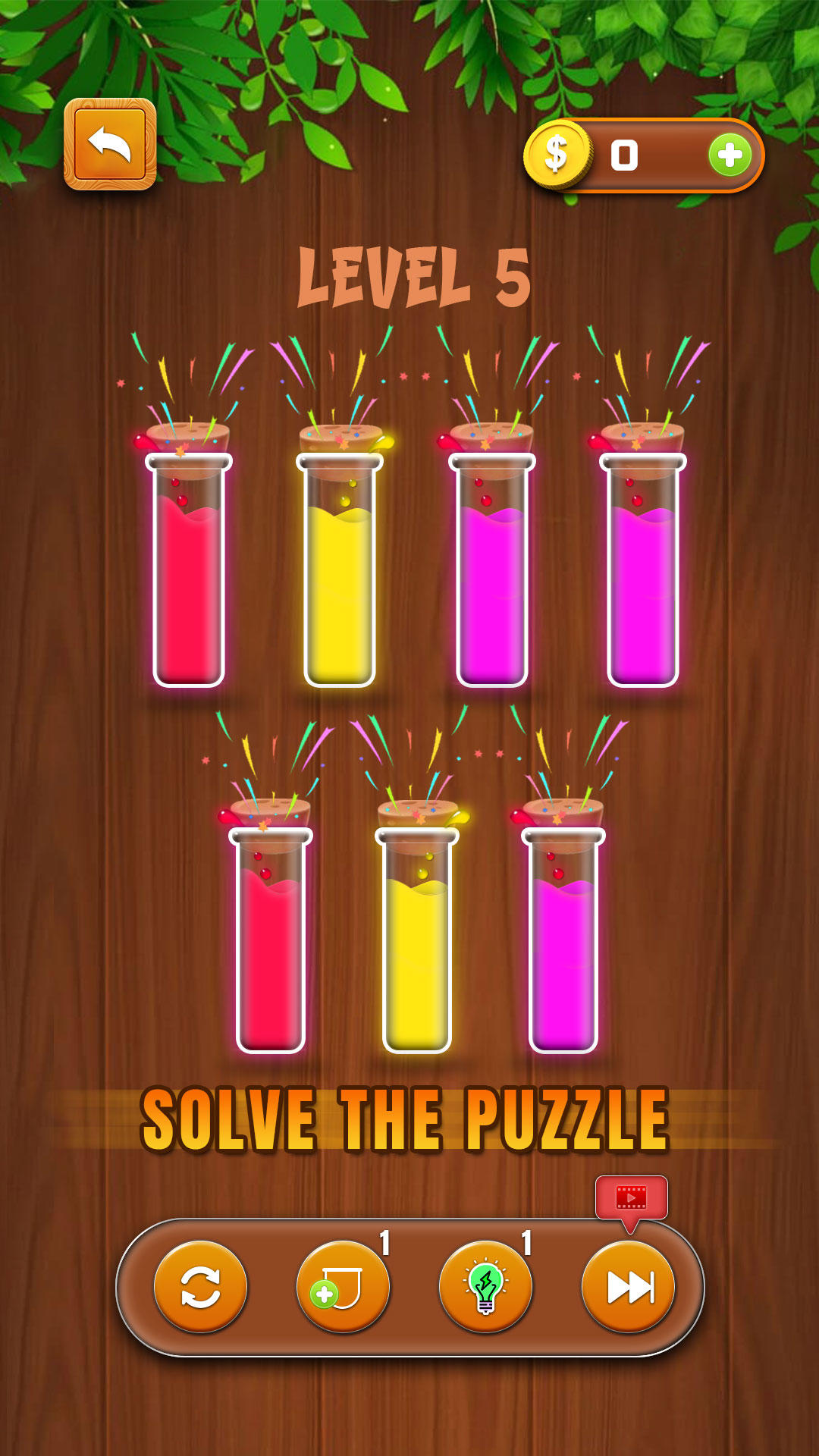The image size is (819, 1456).
Task: Use the lightbulb hint
Action: (485, 1287)
